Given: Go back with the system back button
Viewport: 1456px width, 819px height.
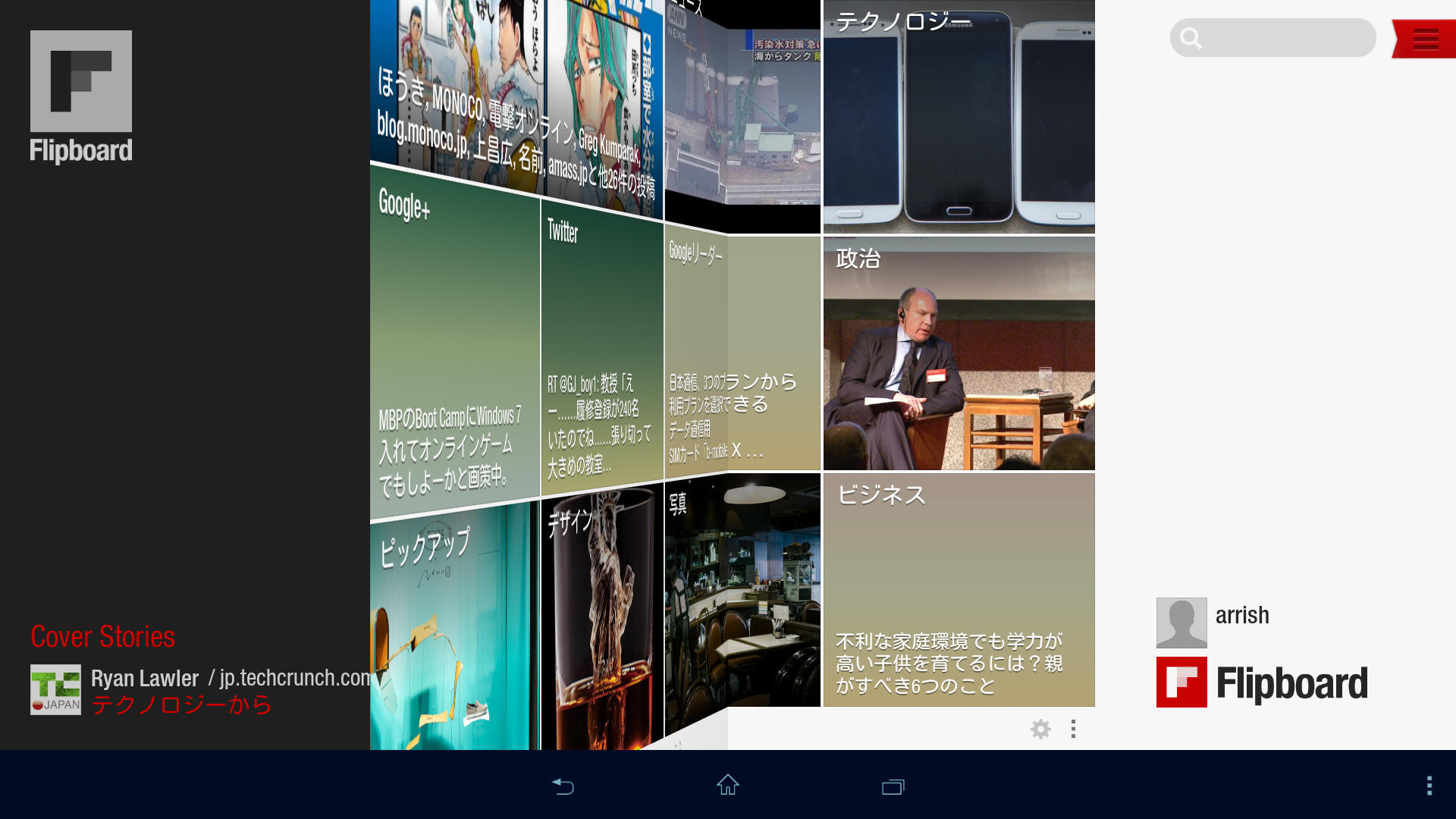Looking at the screenshot, I should 563,786.
